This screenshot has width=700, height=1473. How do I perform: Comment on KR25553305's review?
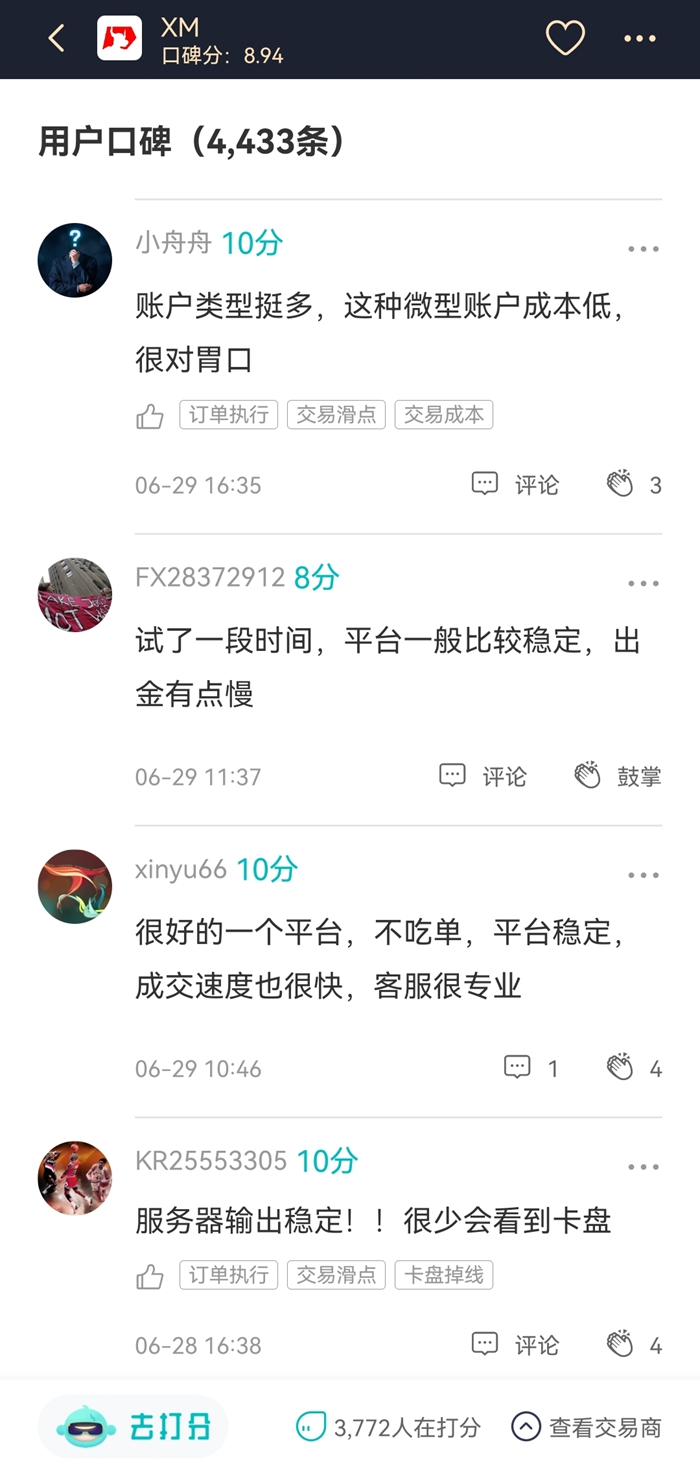click(516, 1345)
